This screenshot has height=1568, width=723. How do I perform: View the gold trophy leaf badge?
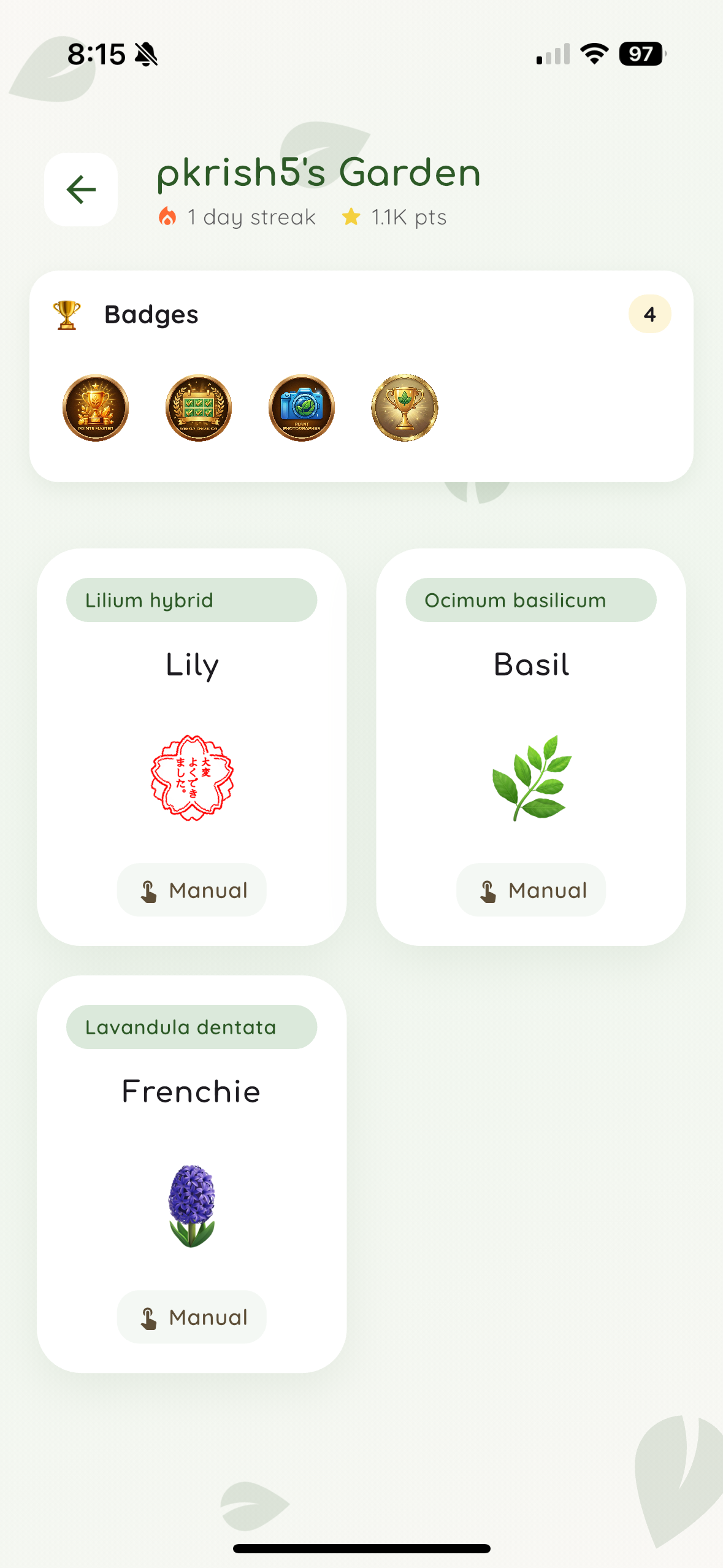click(405, 408)
